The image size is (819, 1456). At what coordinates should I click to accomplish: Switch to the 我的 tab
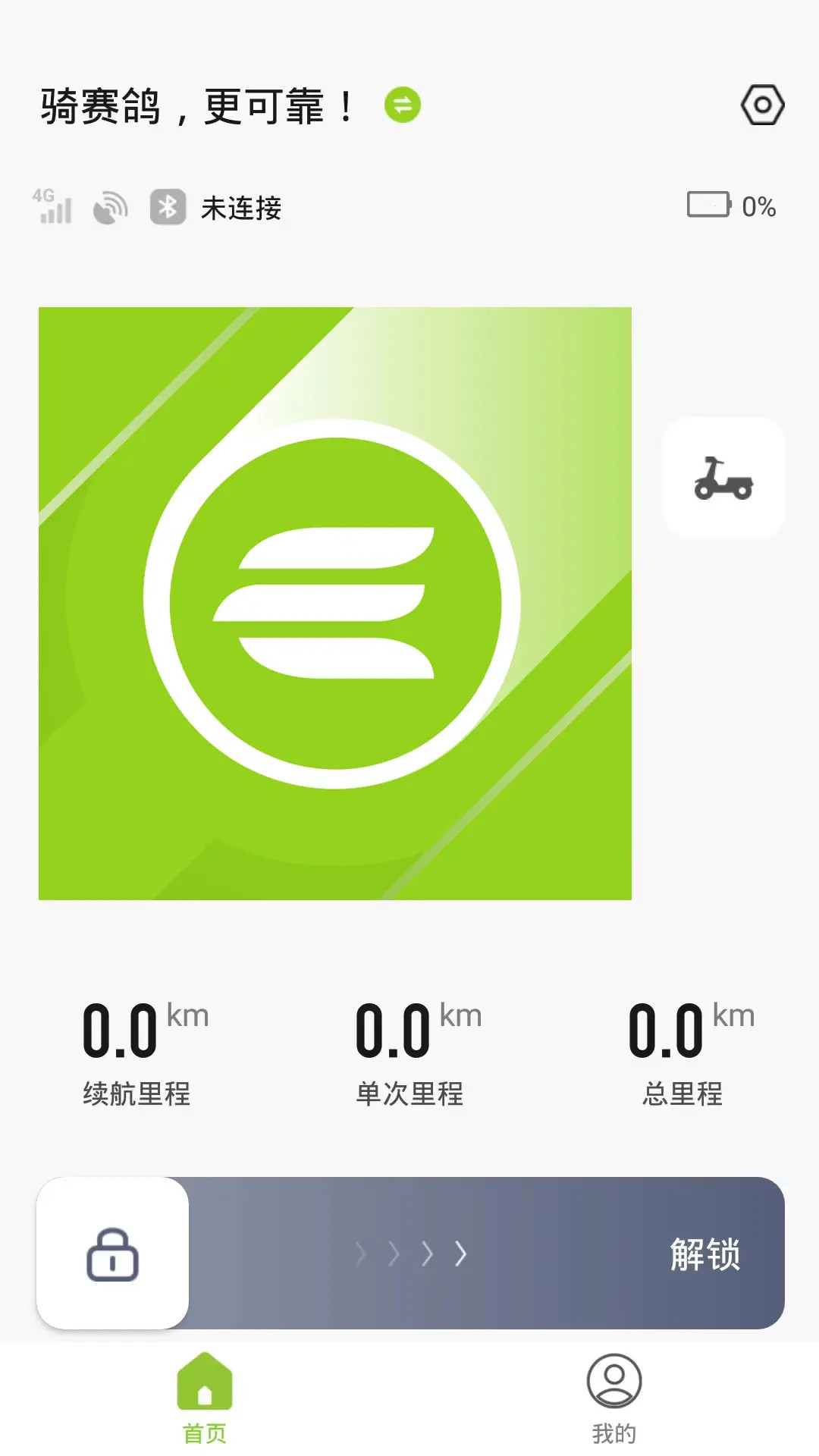click(613, 1398)
